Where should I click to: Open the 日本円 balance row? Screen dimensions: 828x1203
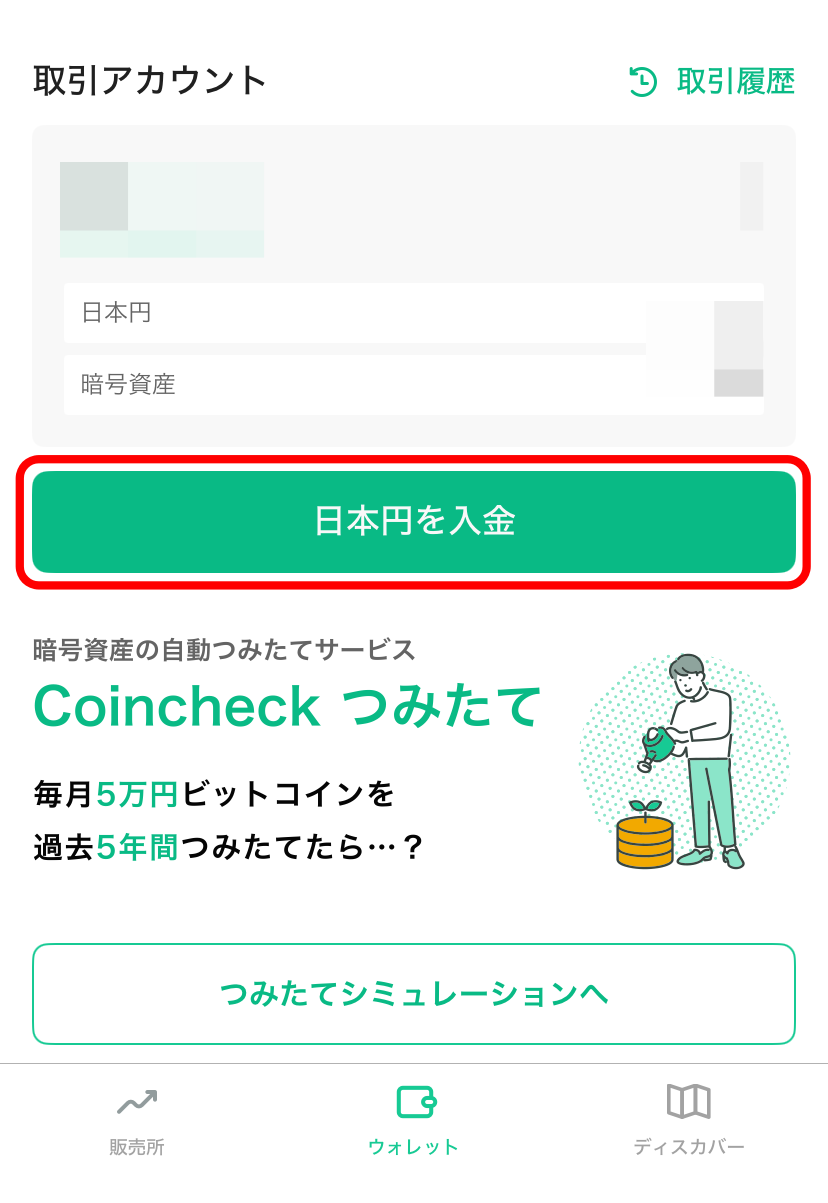414,313
